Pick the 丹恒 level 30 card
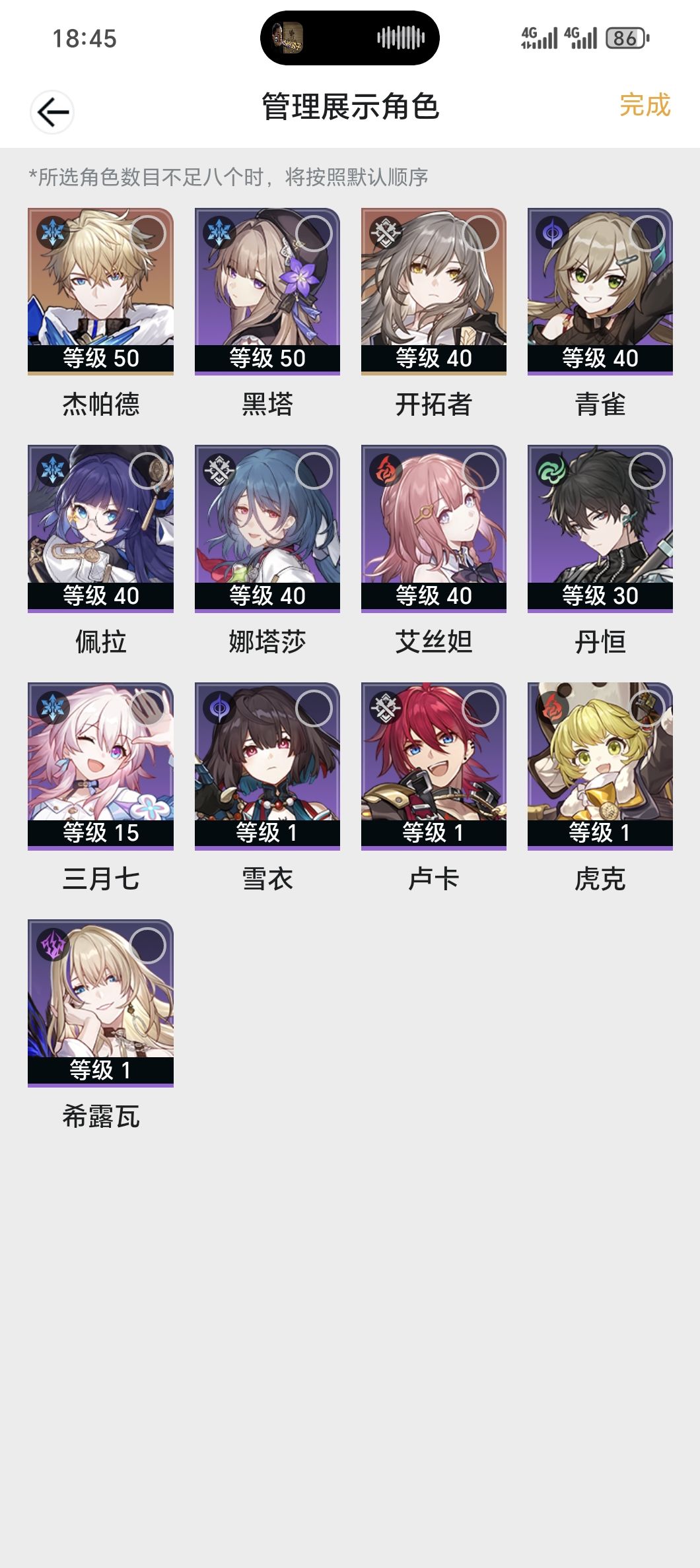This screenshot has height=1568, width=700. (x=600, y=529)
